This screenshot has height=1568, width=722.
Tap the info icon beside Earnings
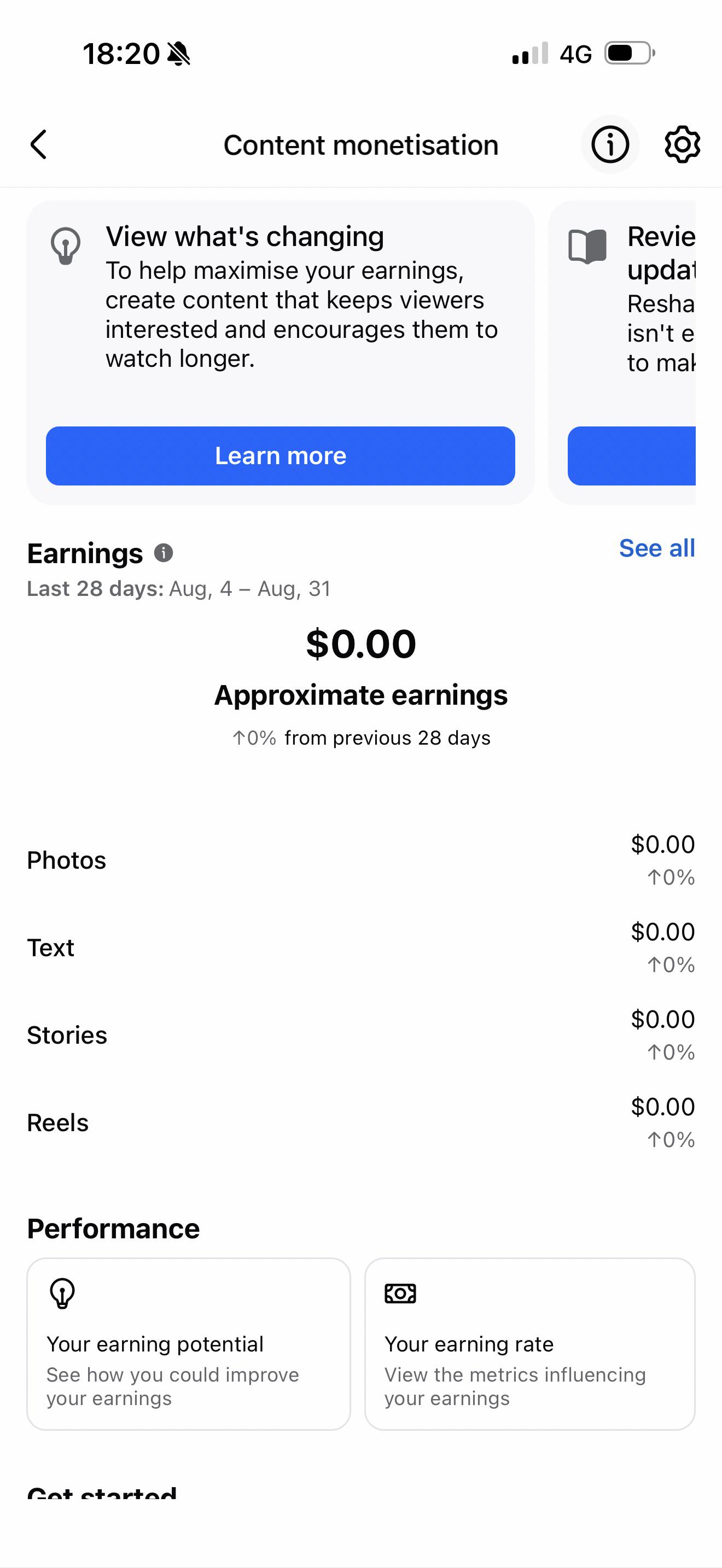tap(164, 553)
